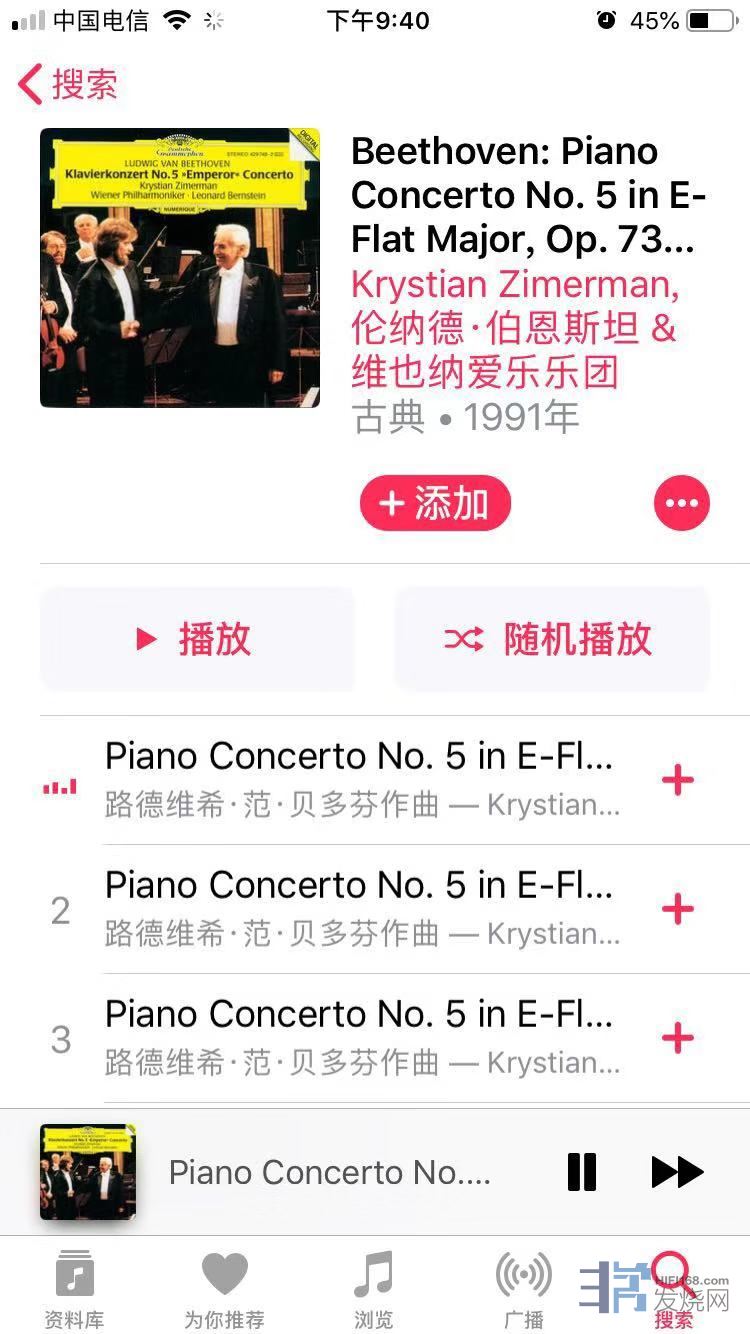
Task: Select the currently playing first track
Action: (x=358, y=779)
